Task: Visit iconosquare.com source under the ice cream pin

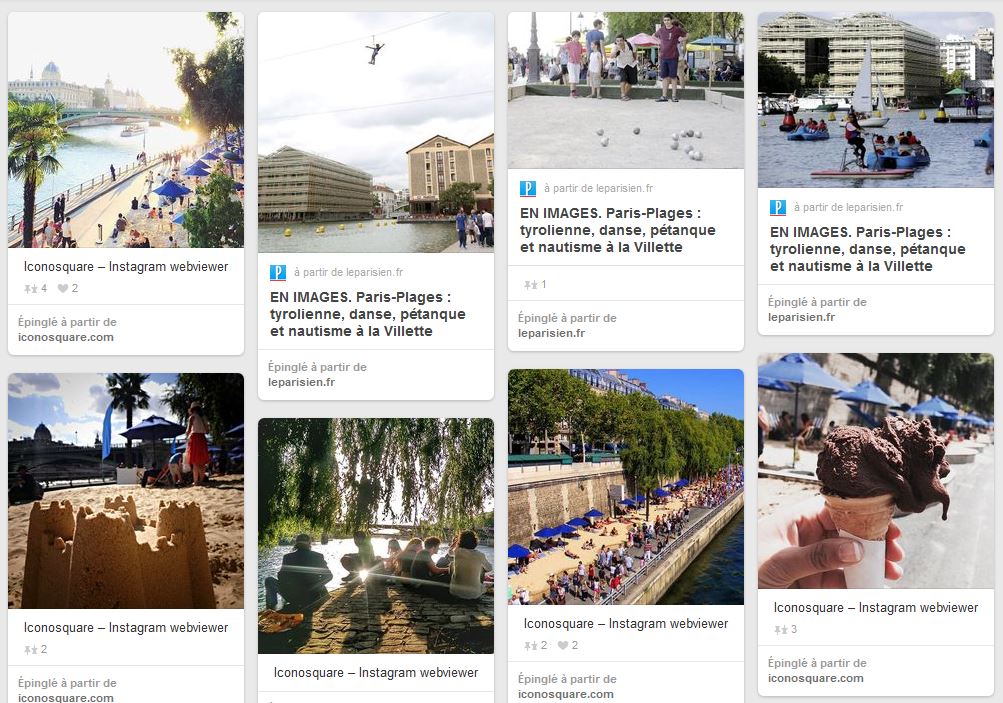Action: 816,678
